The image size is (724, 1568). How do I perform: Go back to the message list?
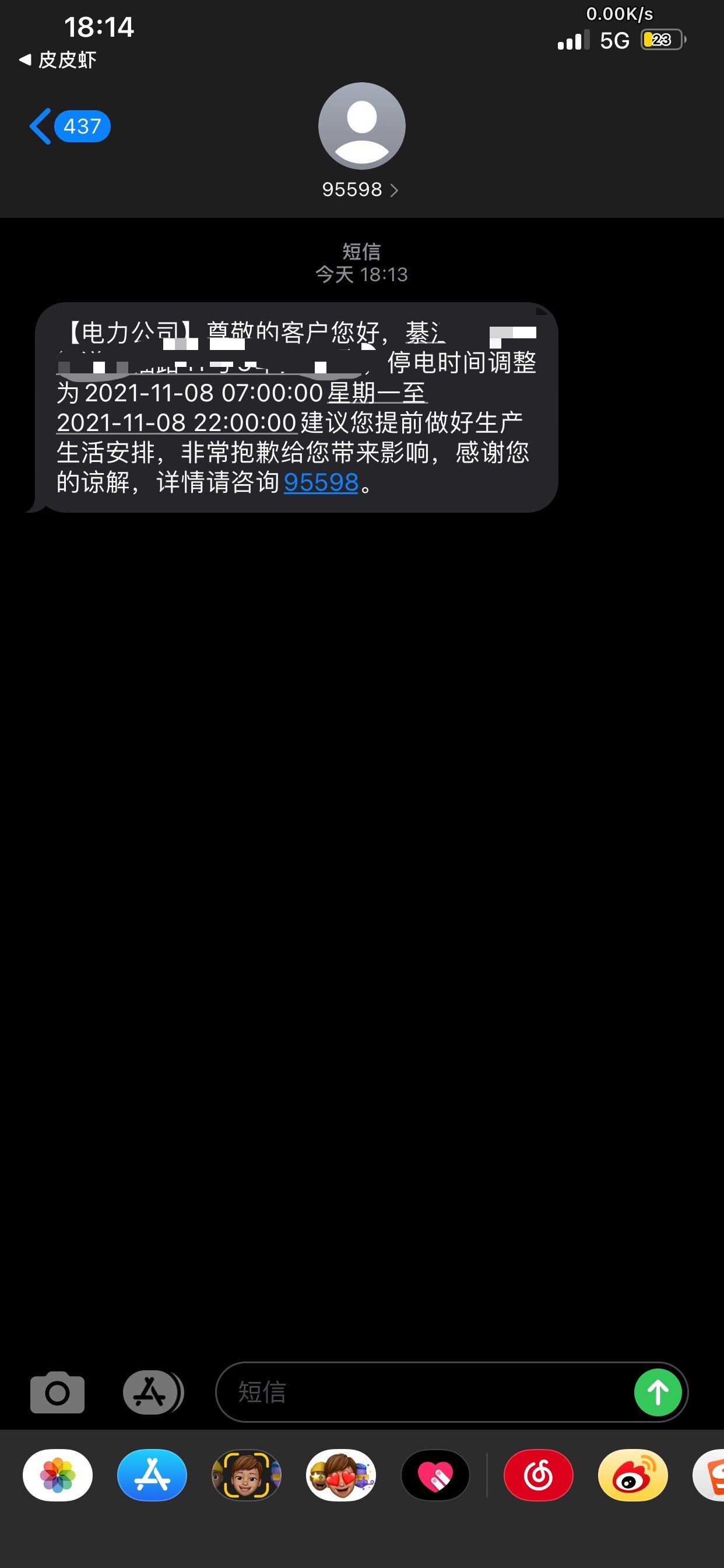point(68,127)
